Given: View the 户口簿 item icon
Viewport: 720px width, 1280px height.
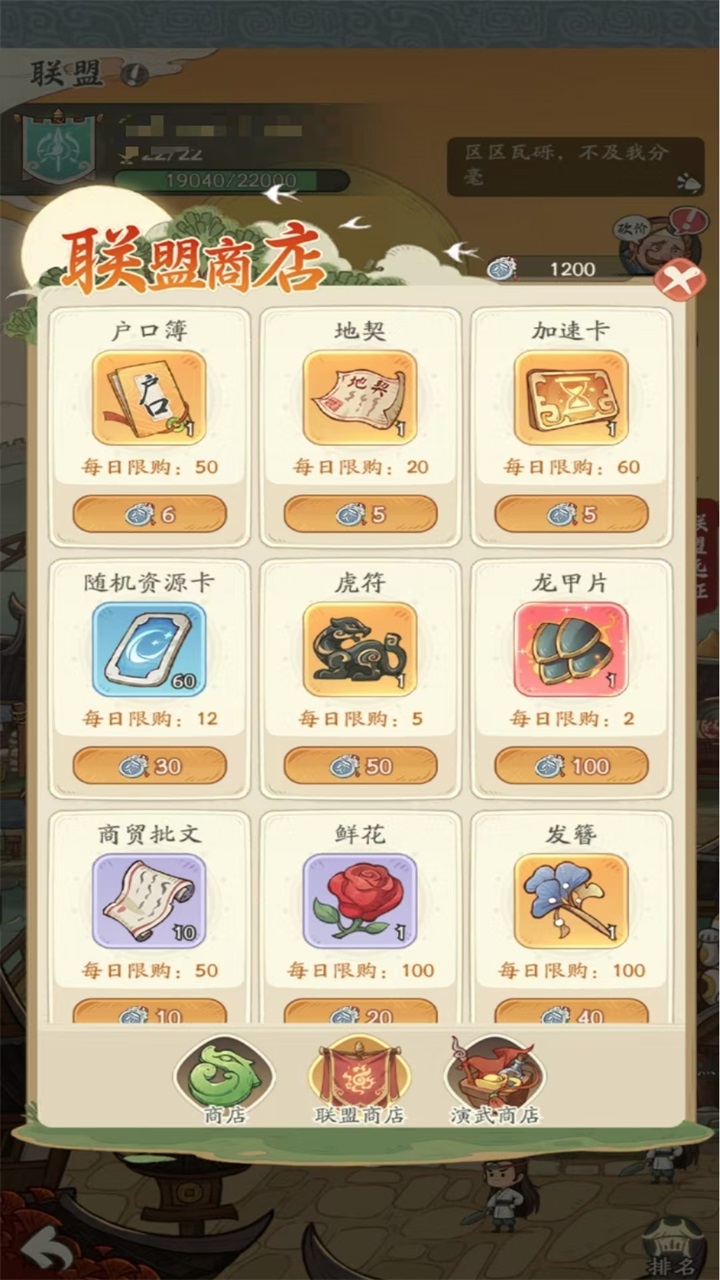Looking at the screenshot, I should click(149, 397).
